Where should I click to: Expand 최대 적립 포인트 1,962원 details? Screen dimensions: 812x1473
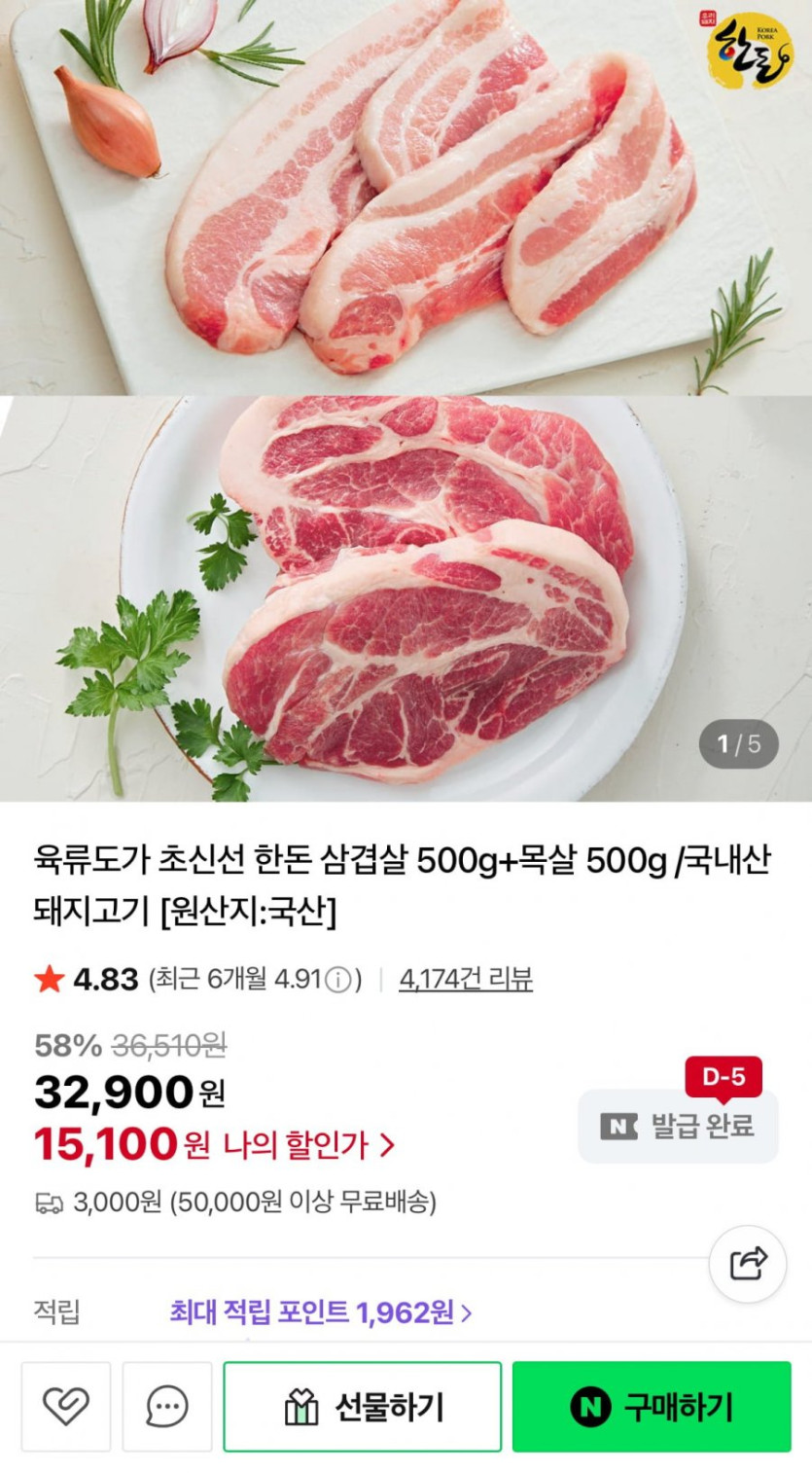point(321,1313)
